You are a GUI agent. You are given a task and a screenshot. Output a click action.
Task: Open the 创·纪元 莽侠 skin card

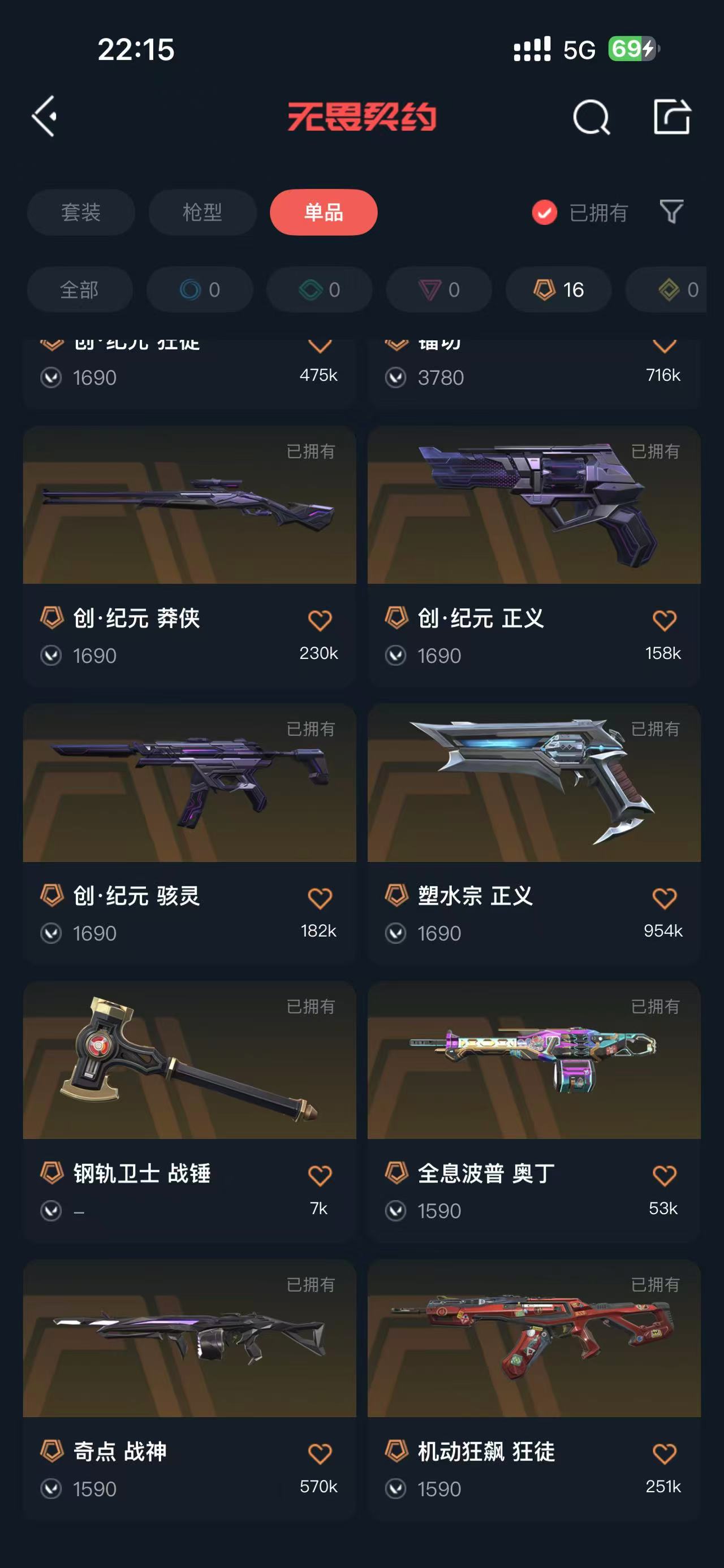point(189,556)
